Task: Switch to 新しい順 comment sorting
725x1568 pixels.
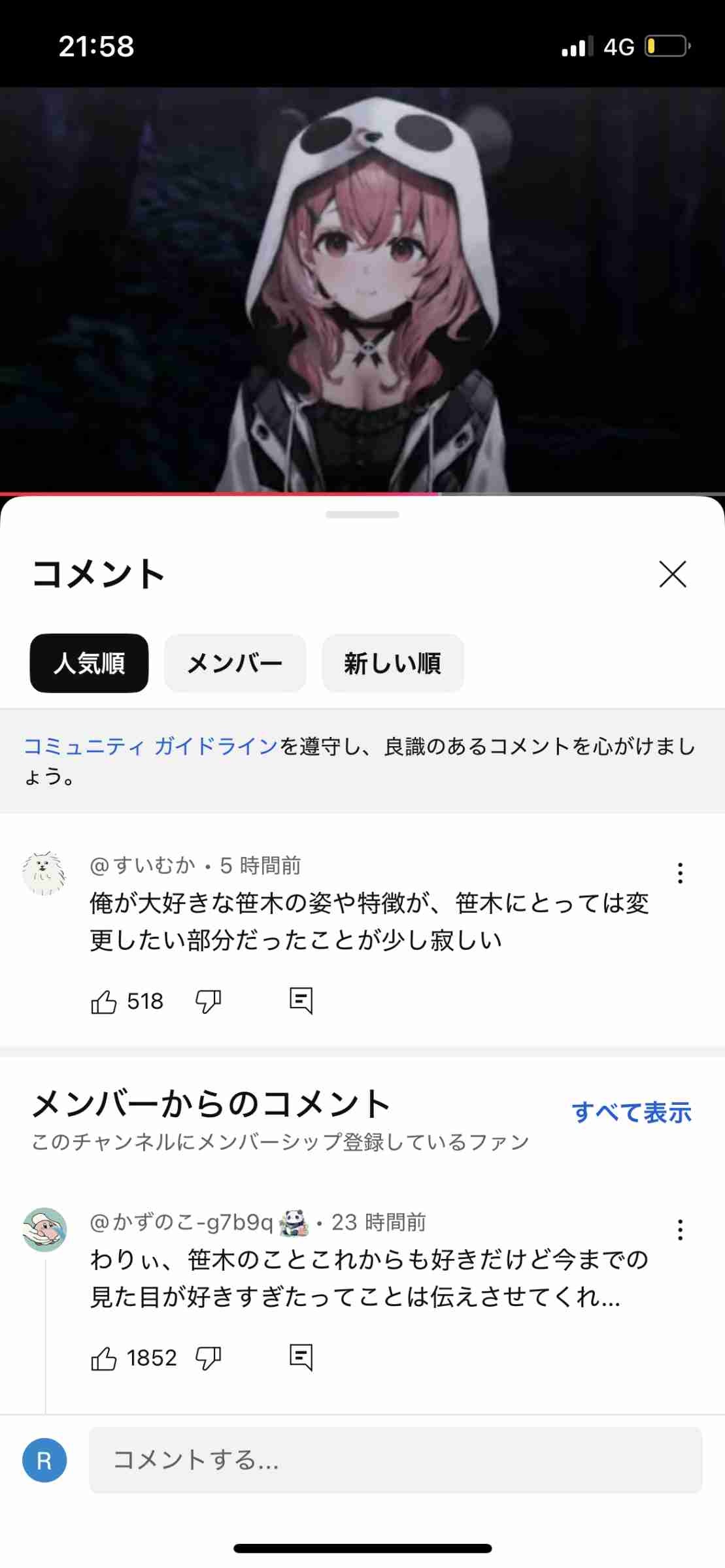Action: point(392,662)
